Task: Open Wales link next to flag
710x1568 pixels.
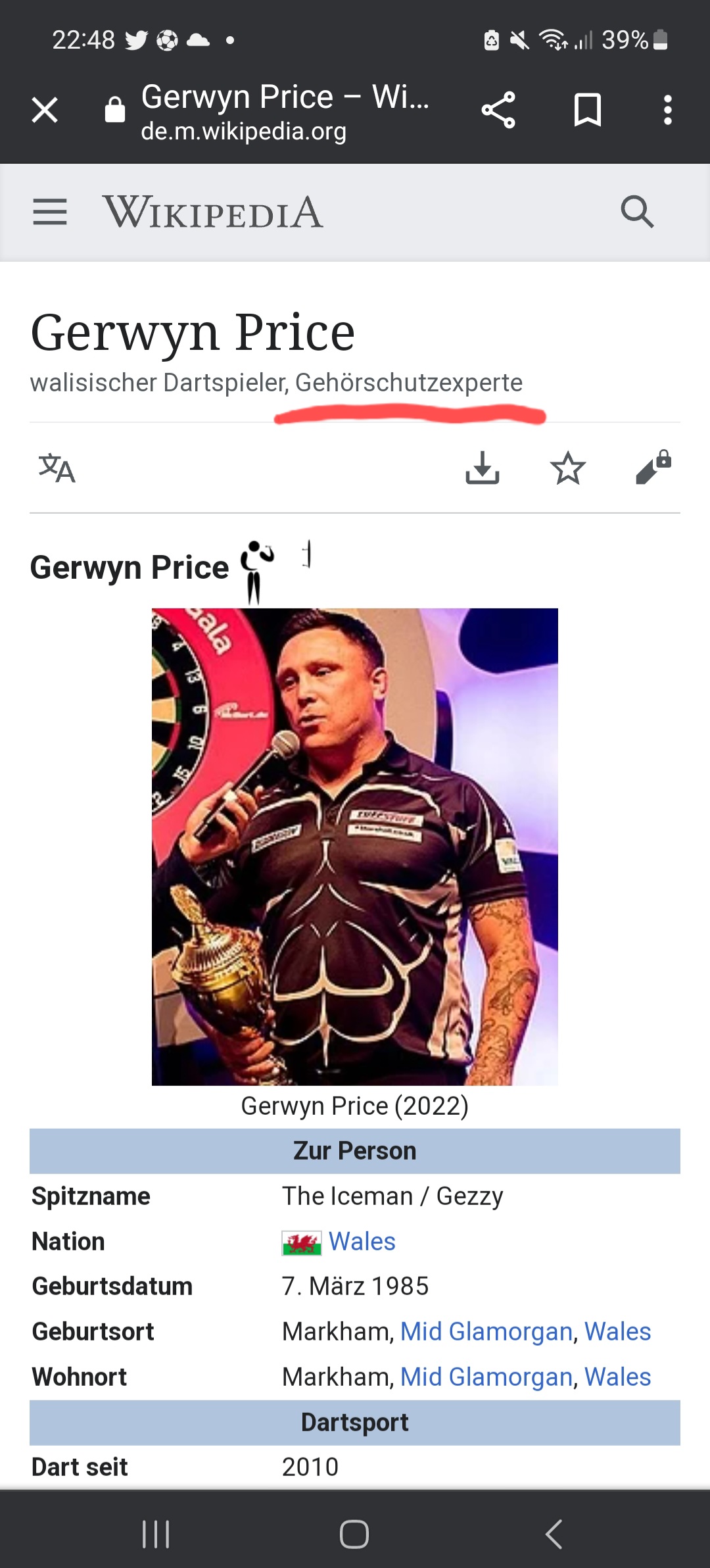Action: pos(362,1242)
